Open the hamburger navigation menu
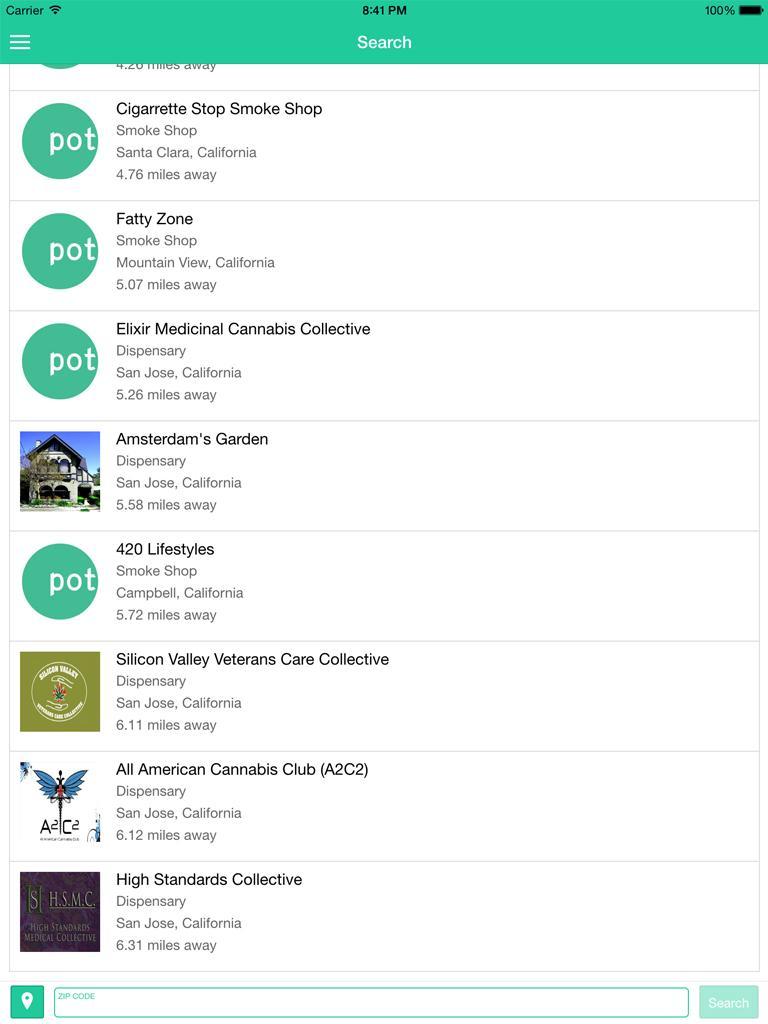768x1024 pixels. pos(19,42)
